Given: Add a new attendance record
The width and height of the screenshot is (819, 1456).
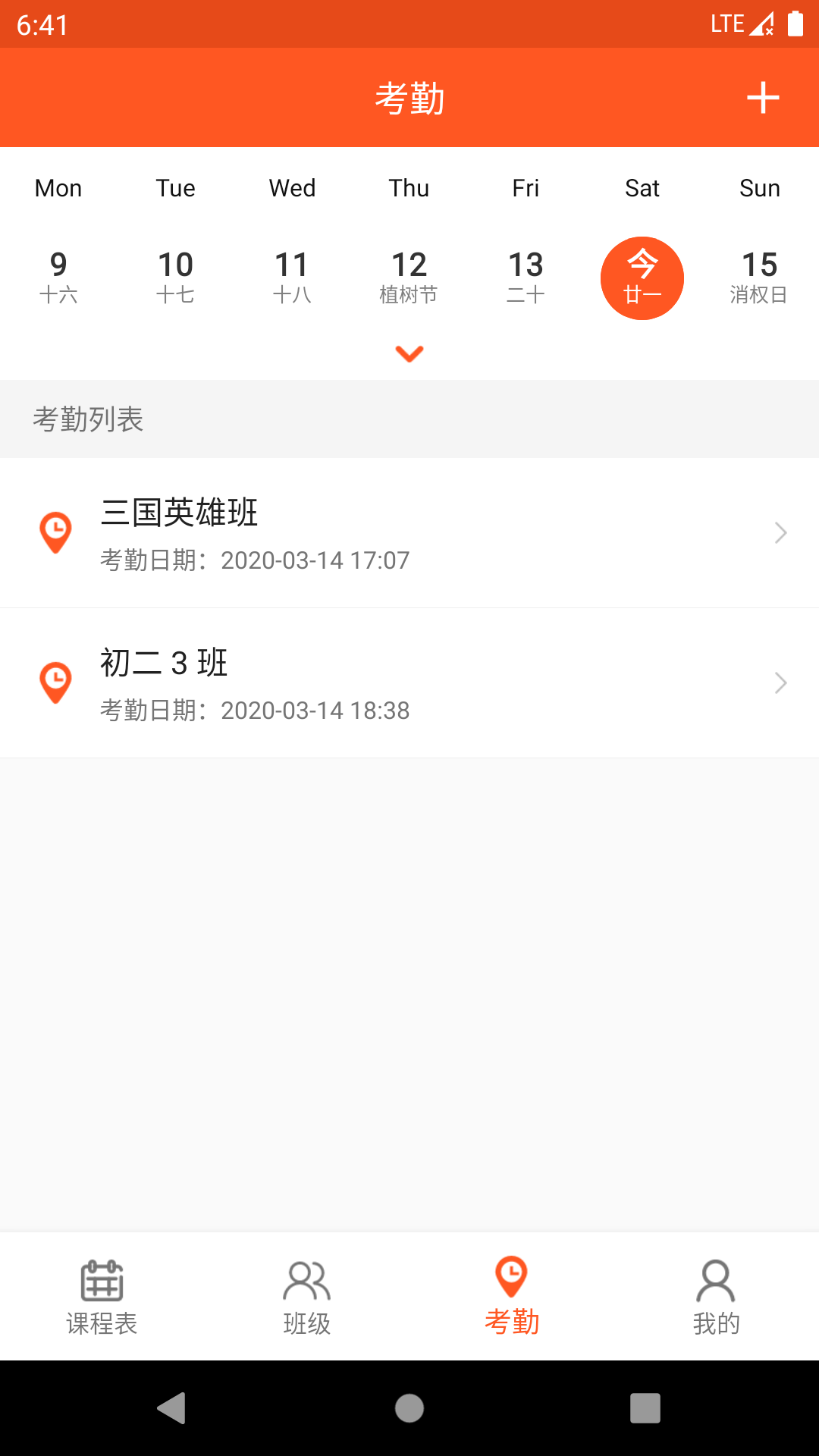Looking at the screenshot, I should pyautogui.click(x=763, y=98).
